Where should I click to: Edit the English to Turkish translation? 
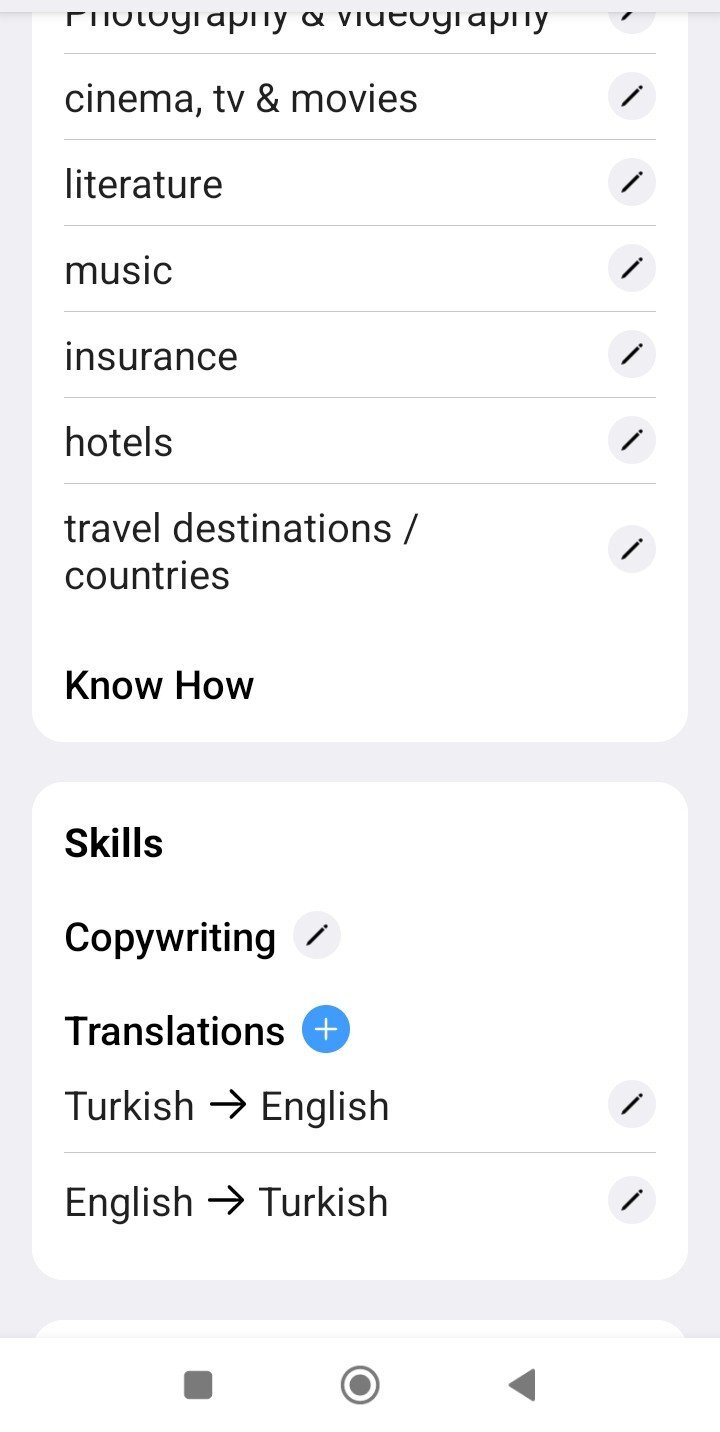tap(631, 1201)
